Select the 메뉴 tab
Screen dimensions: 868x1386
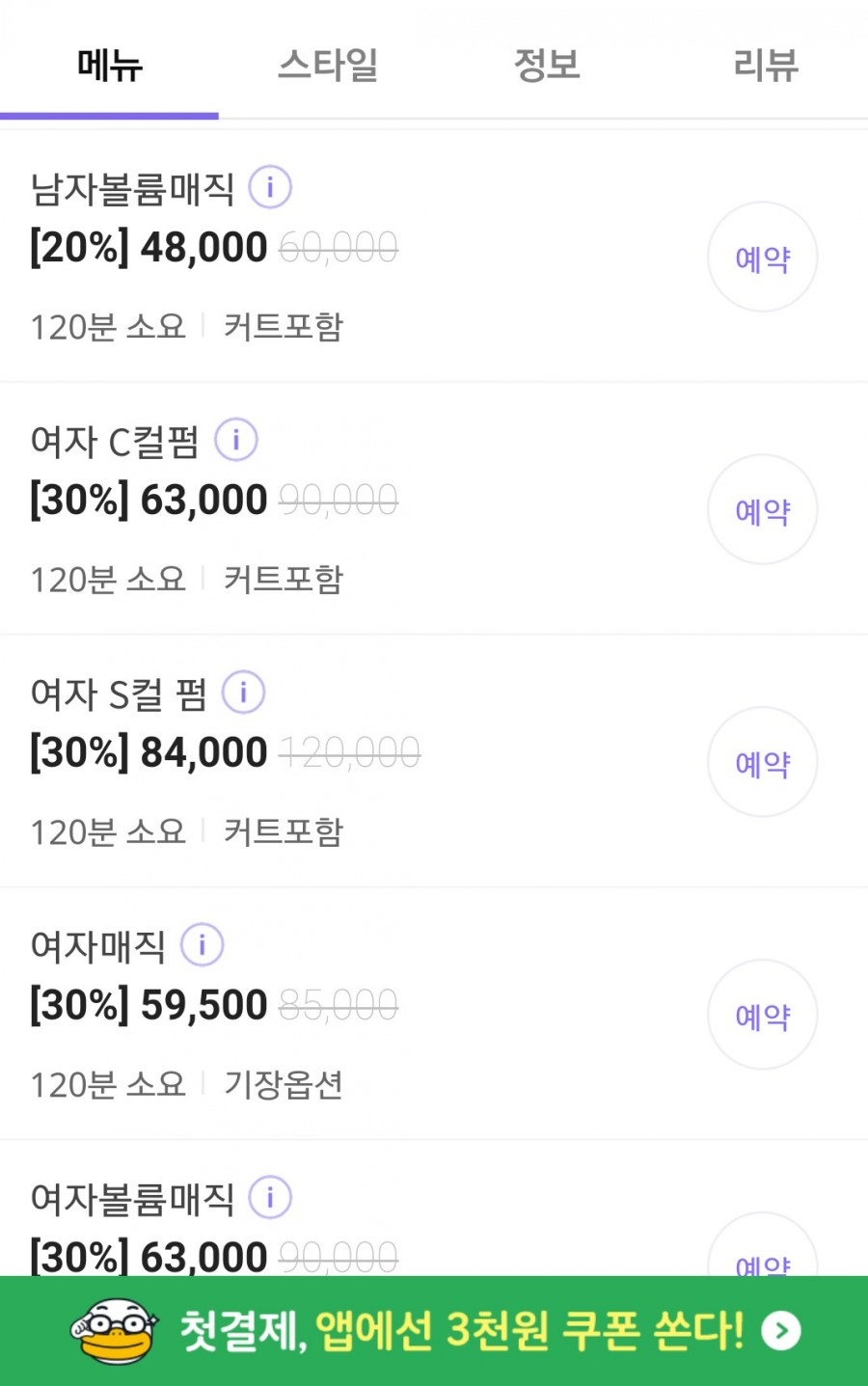click(110, 66)
